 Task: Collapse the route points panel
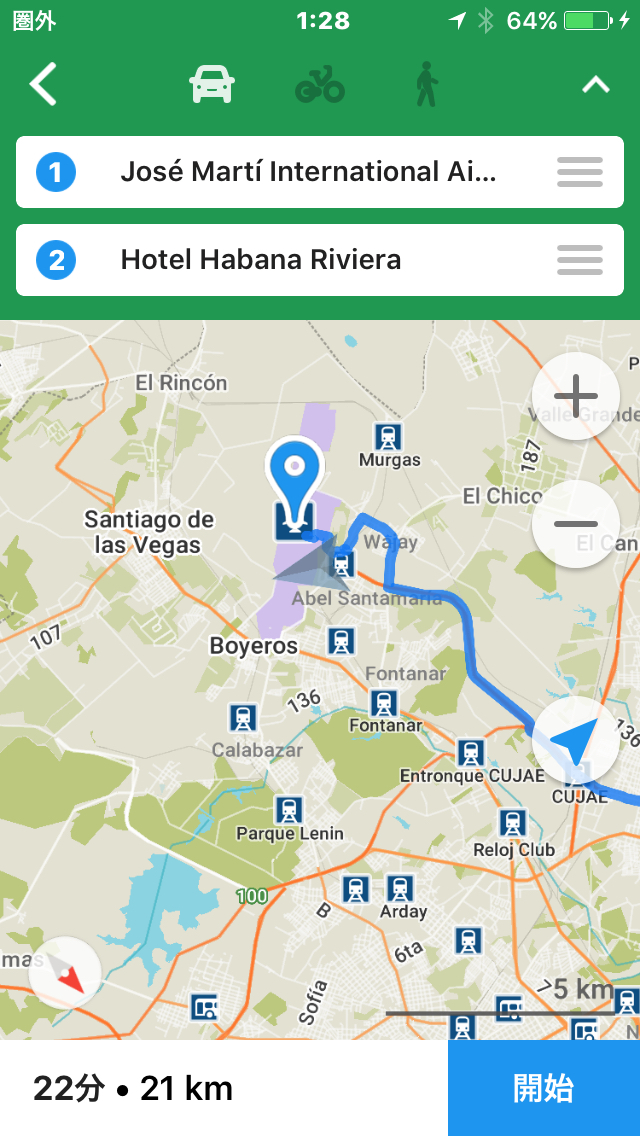tap(596, 85)
